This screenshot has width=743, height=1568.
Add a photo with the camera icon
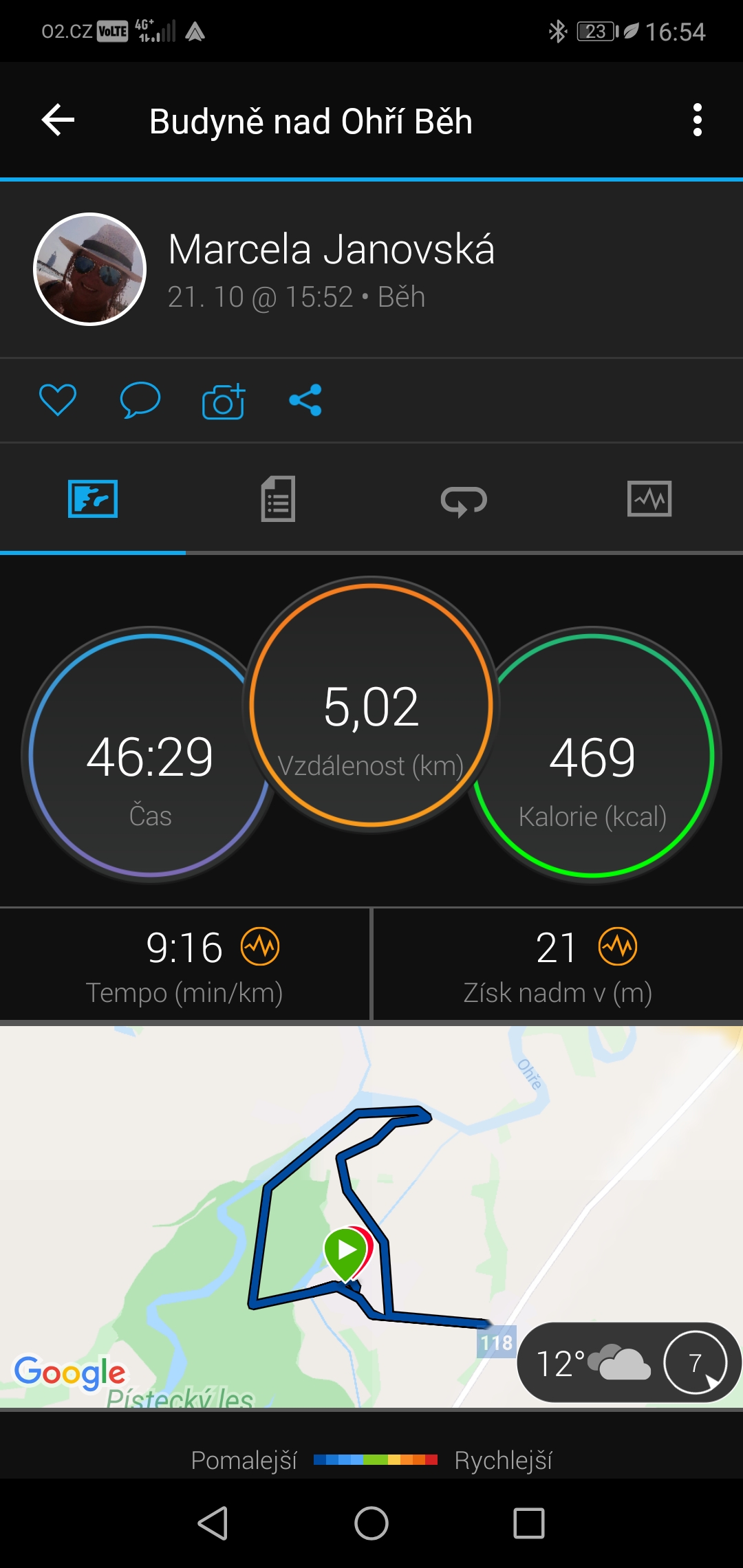224,402
